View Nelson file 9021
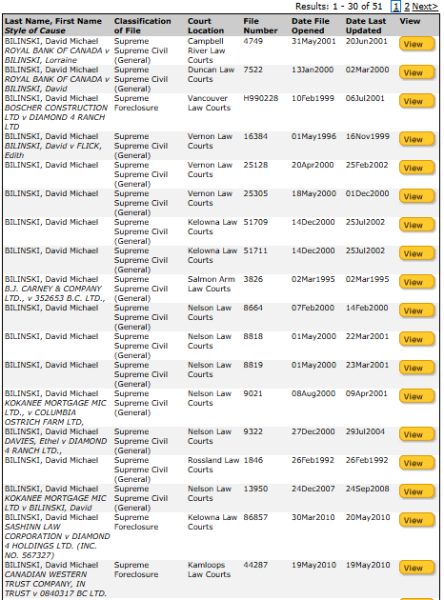The image size is (444, 600). pos(416,396)
